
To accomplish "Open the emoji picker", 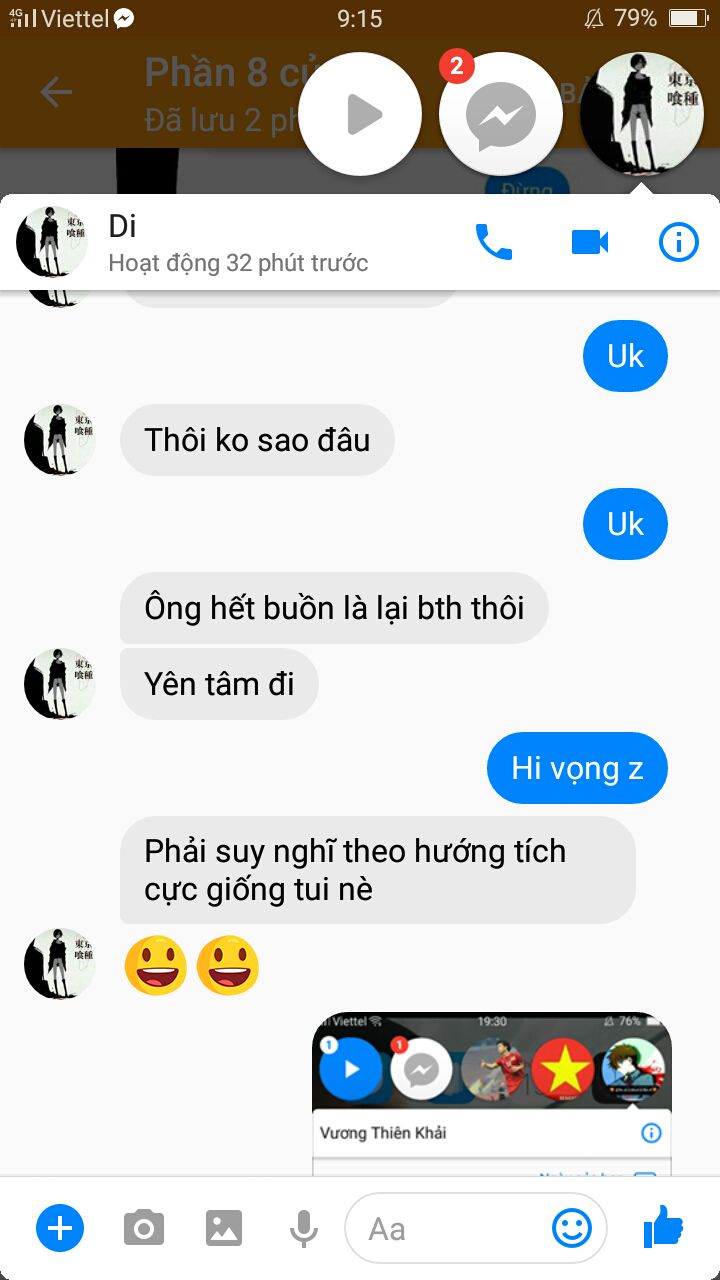I will (572, 1228).
